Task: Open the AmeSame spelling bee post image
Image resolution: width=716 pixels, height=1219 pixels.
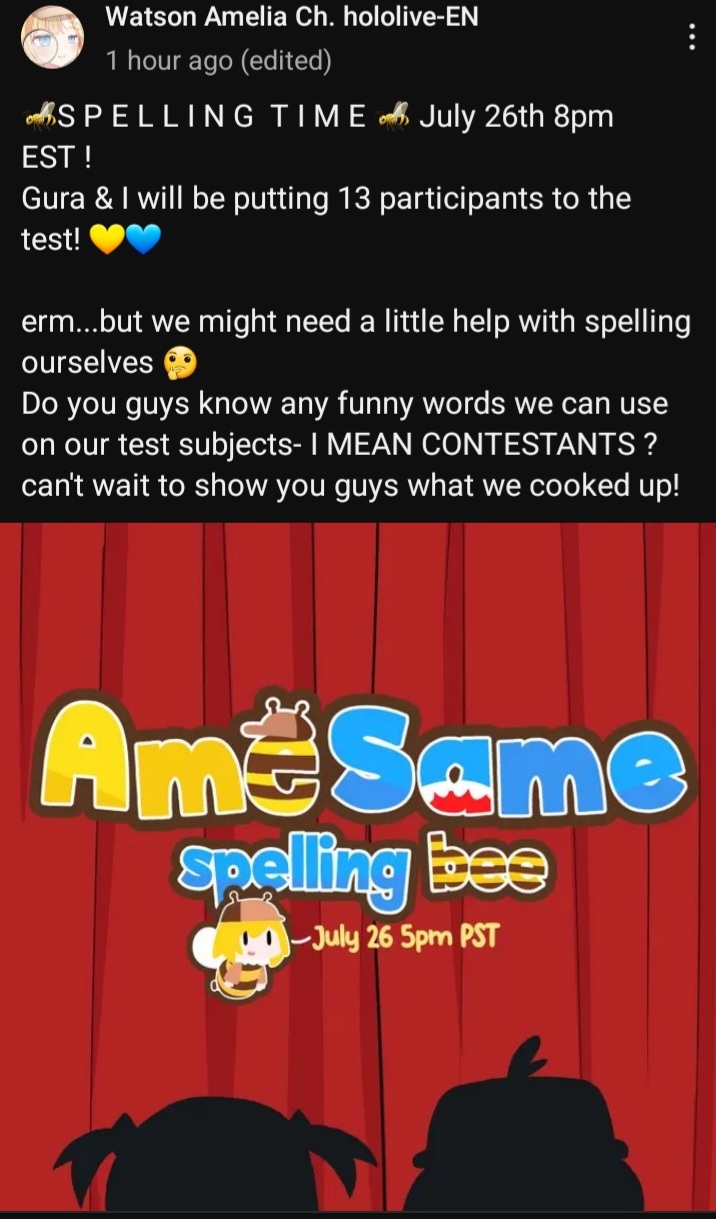Action: [x=358, y=867]
